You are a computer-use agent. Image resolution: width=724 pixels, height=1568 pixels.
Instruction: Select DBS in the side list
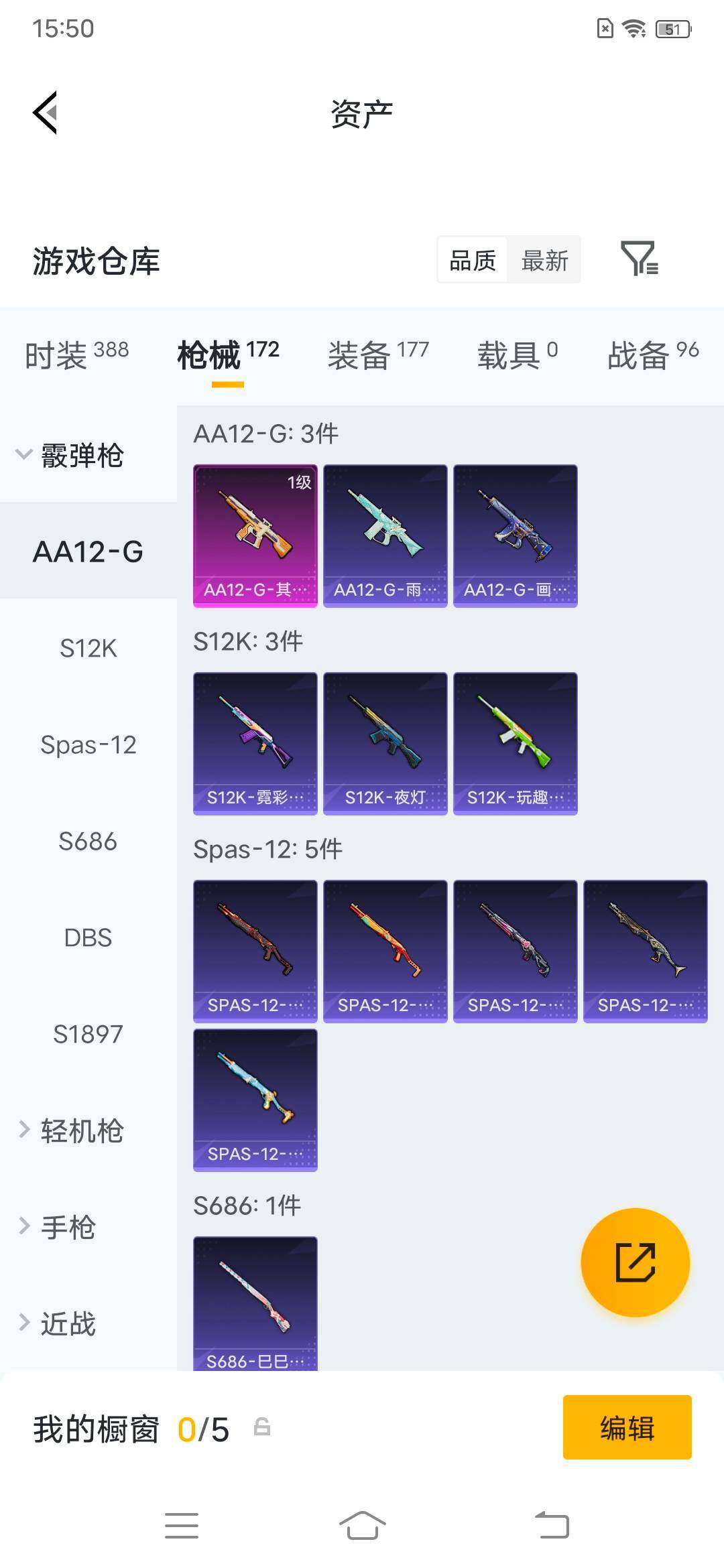point(88,937)
